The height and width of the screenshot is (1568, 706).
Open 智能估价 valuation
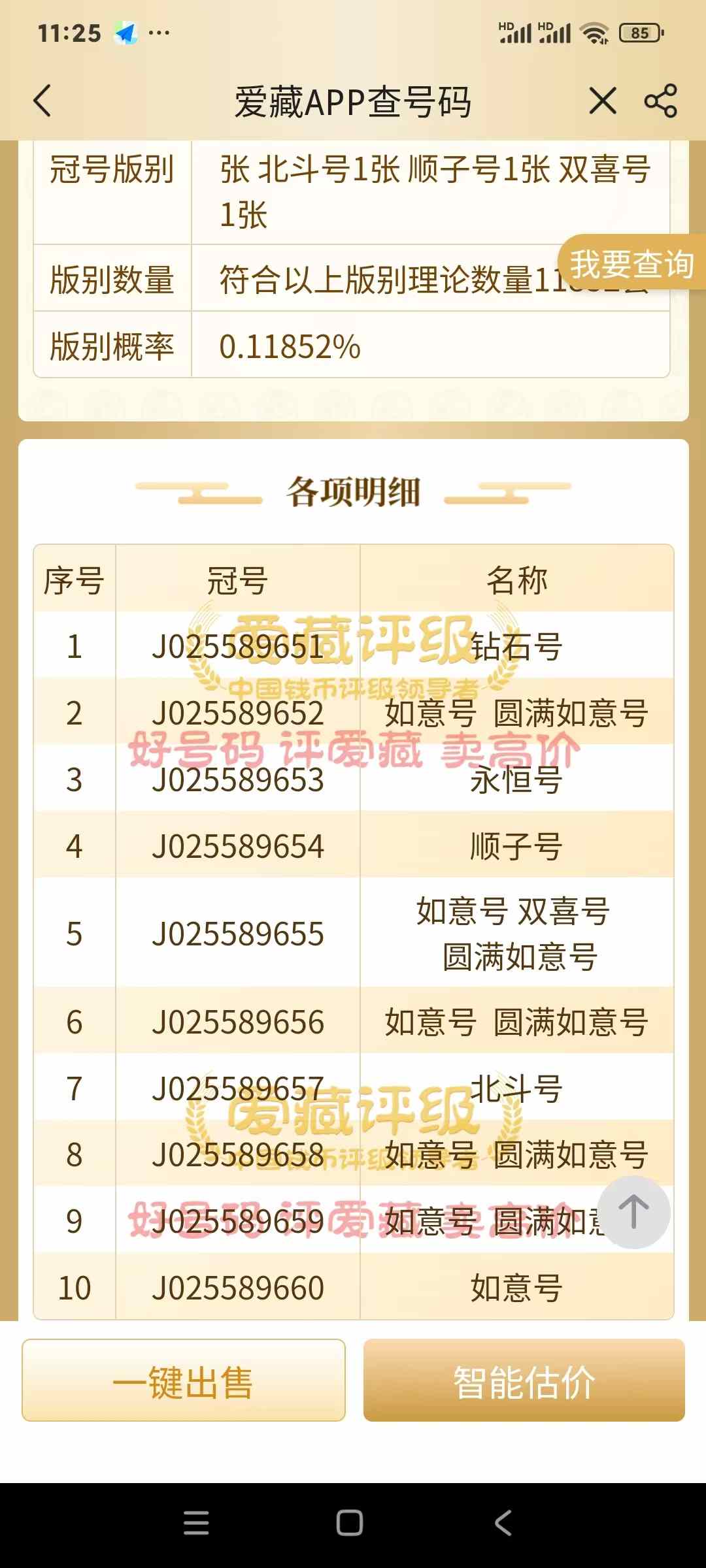click(524, 1380)
